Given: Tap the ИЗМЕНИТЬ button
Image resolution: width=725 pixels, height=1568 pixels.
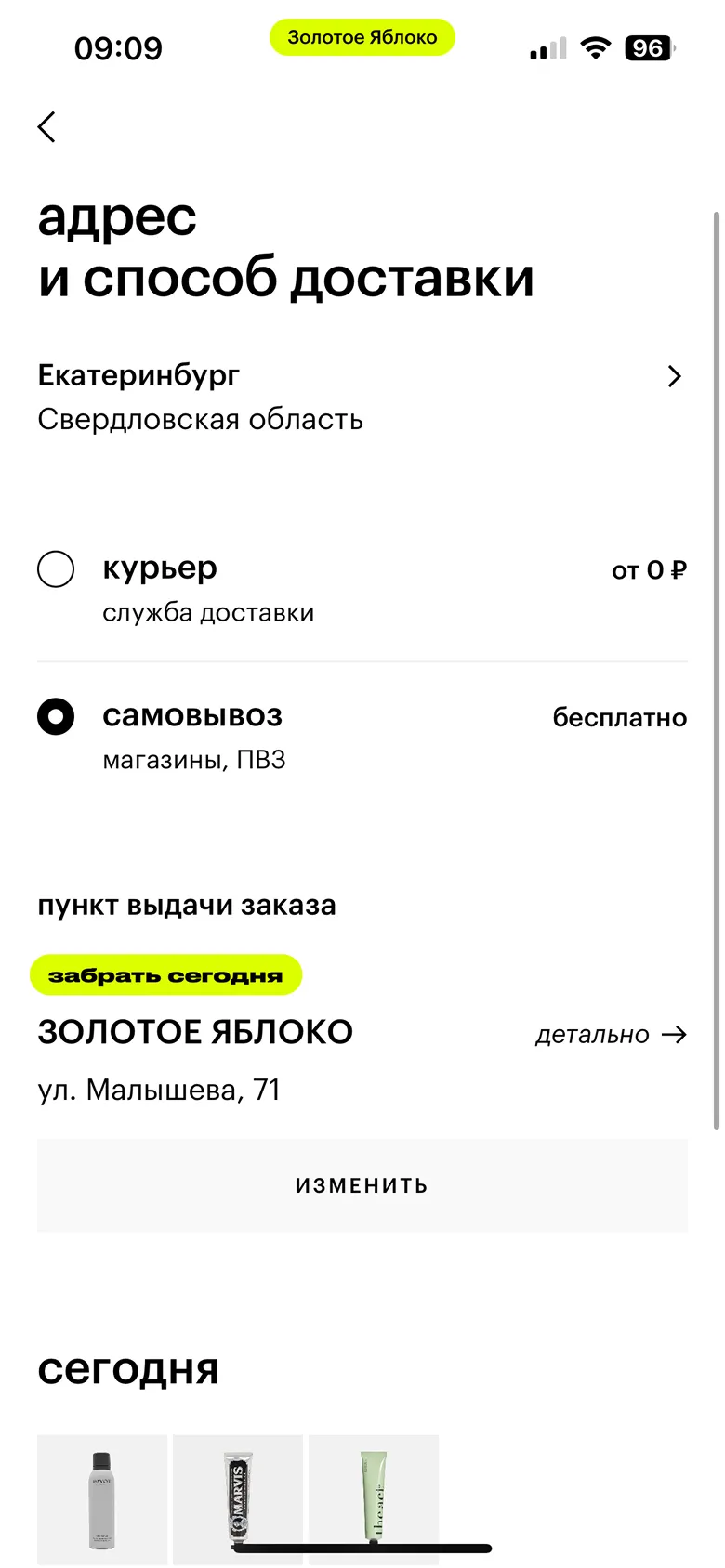Looking at the screenshot, I should pyautogui.click(x=362, y=1185).
